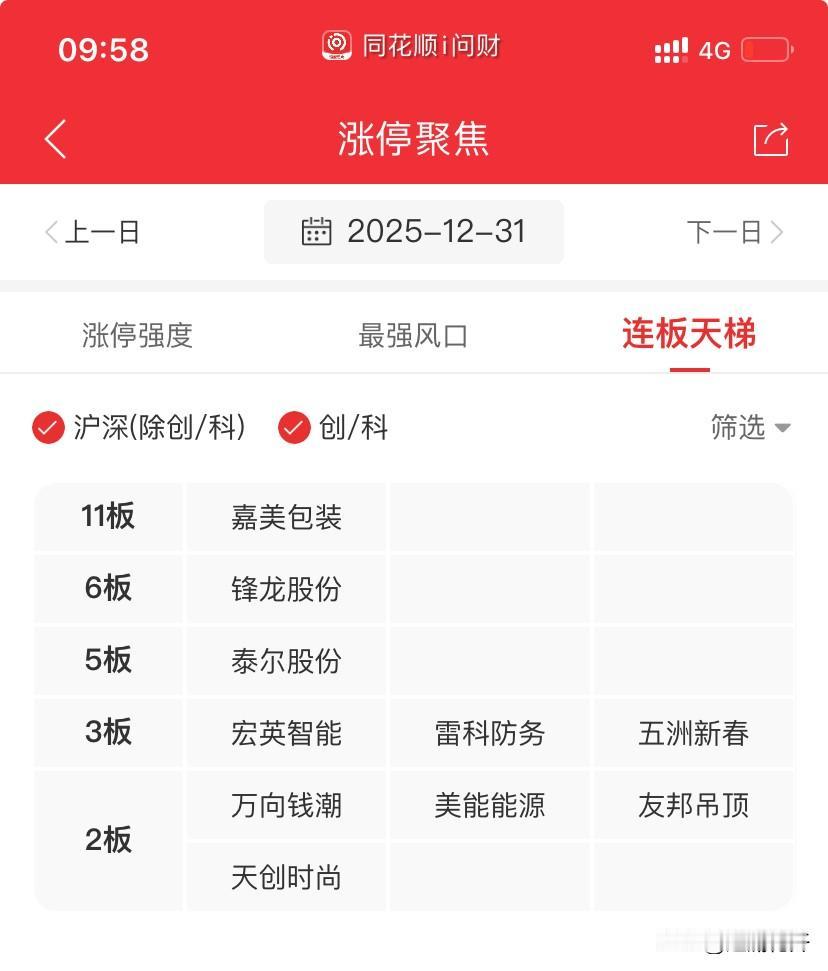
Task: Select 雷科防务 in the 3板 row
Action: pyautogui.click(x=489, y=733)
